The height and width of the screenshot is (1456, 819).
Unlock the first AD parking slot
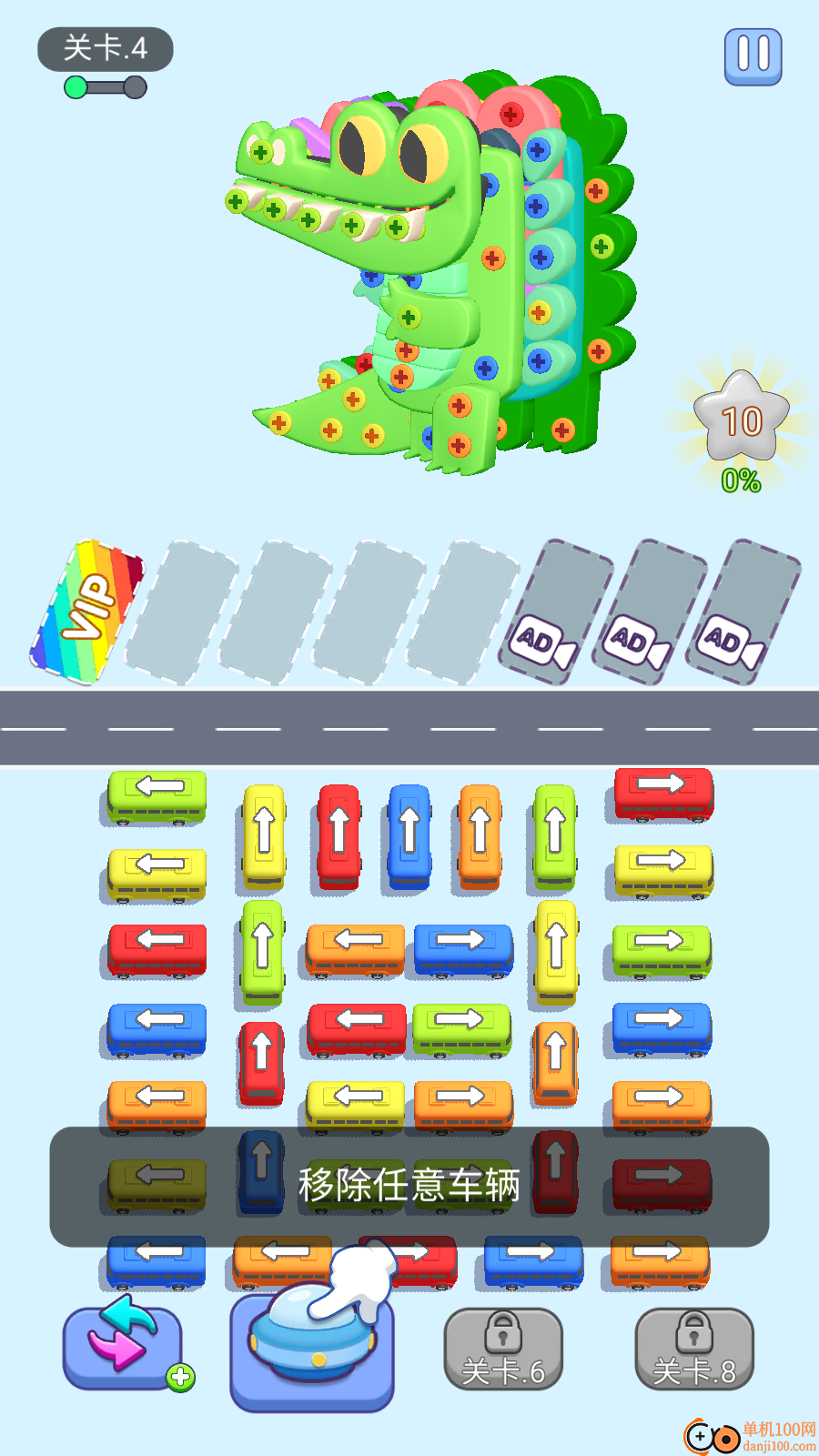coord(555,610)
